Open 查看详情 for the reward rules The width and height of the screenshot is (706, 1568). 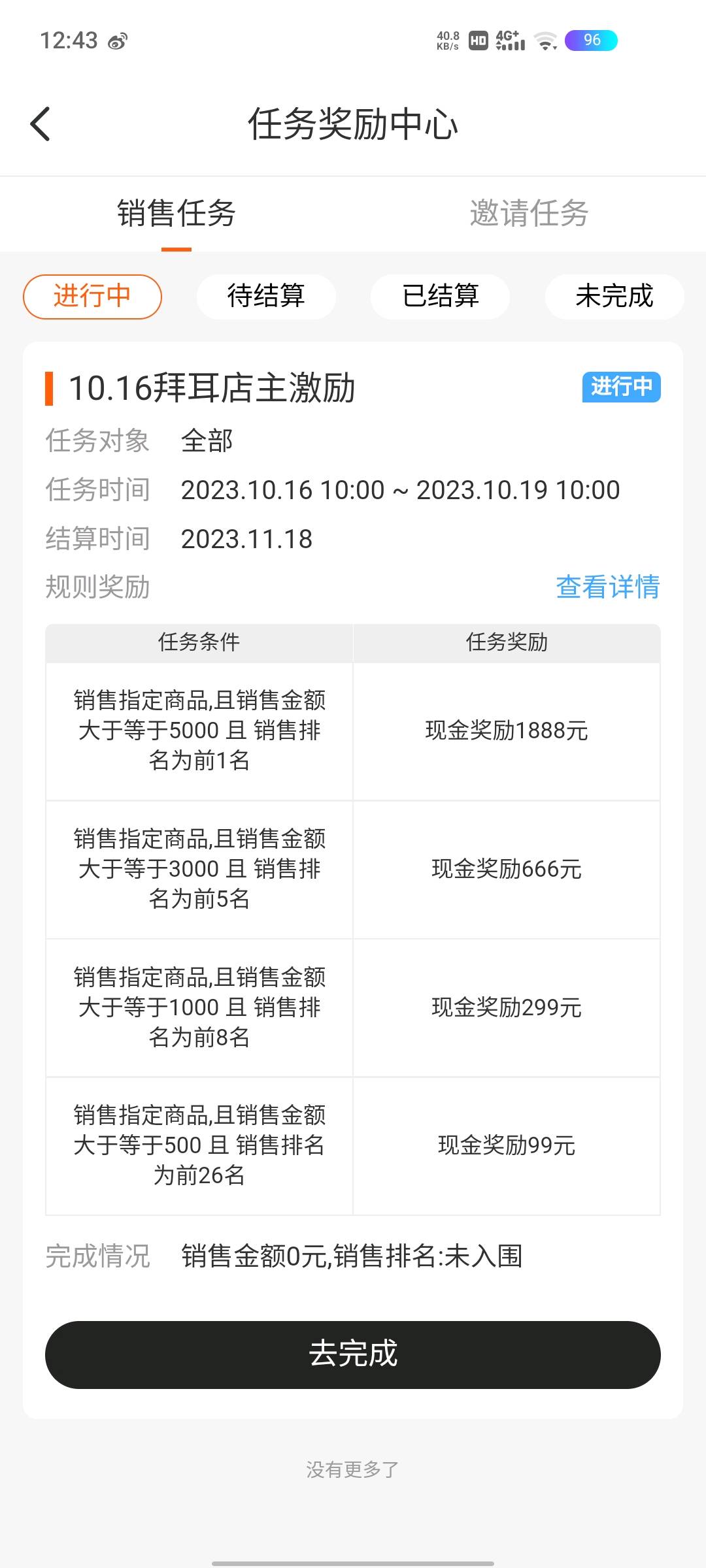coord(608,587)
